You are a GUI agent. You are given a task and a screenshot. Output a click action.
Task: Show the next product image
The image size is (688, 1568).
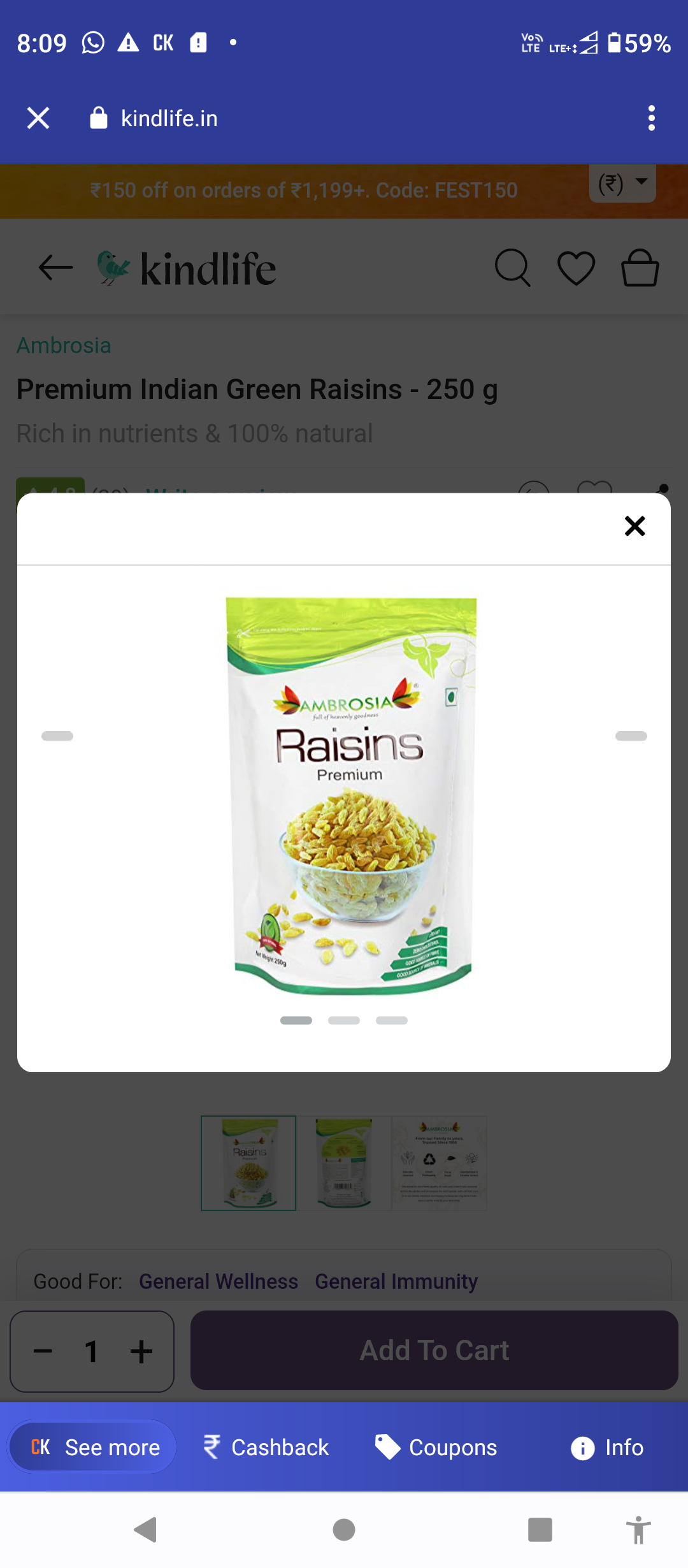631,736
